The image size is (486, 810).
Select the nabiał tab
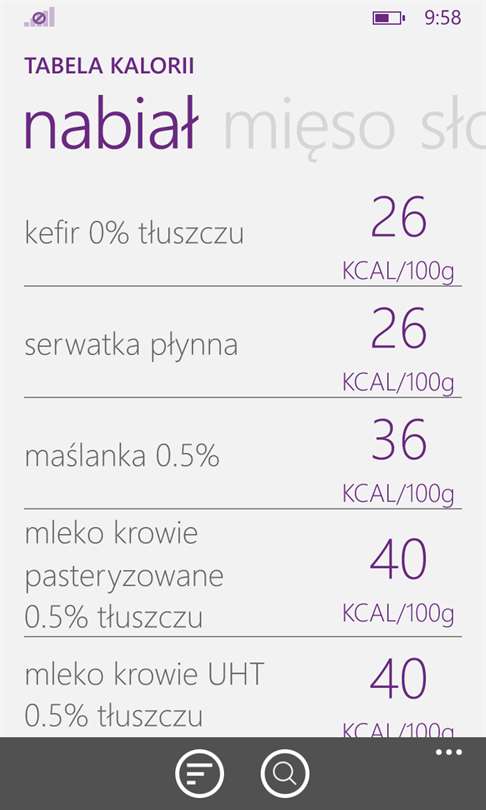[x=111, y=123]
